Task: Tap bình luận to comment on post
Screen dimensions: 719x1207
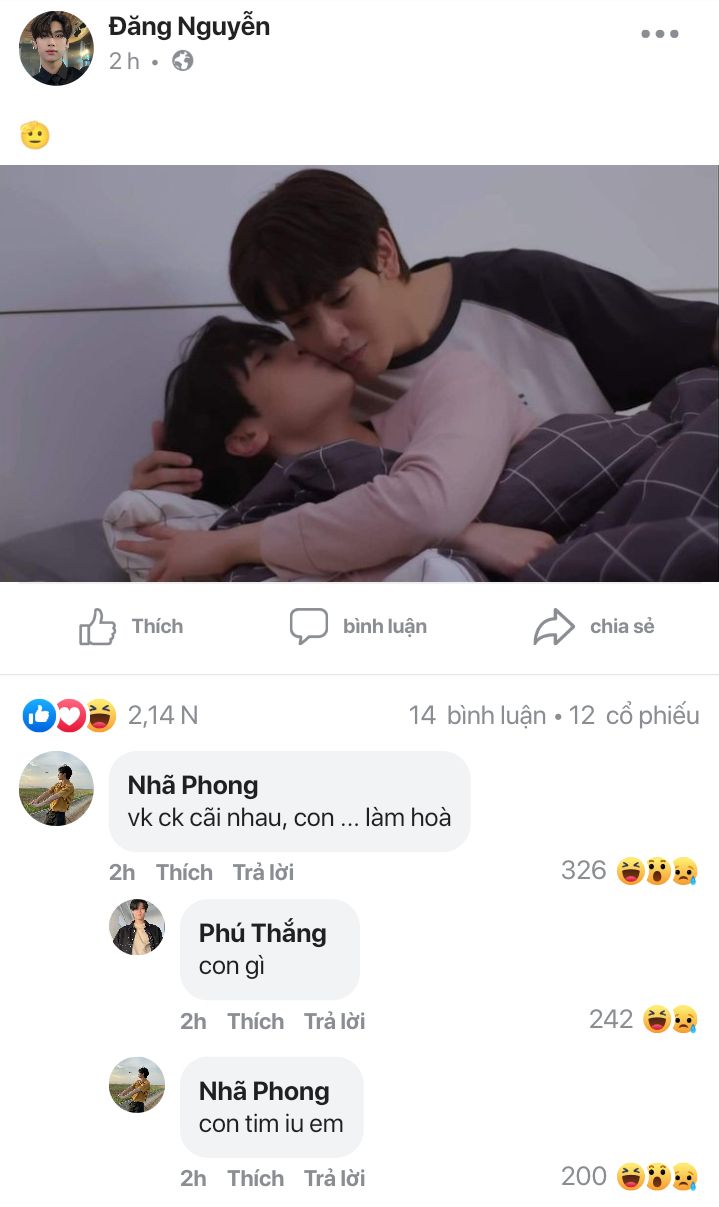Action: tap(358, 626)
